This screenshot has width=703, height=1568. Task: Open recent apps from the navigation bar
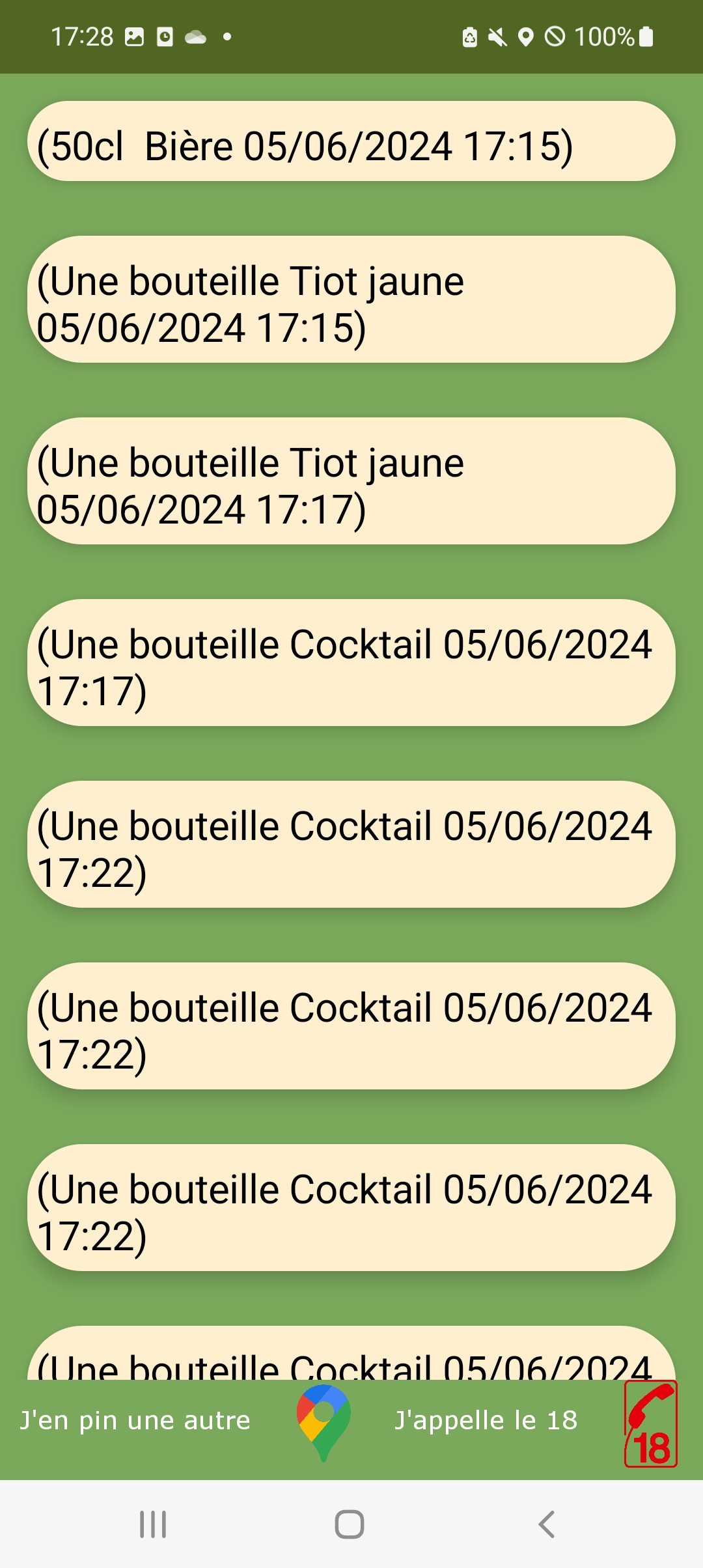tap(154, 1524)
